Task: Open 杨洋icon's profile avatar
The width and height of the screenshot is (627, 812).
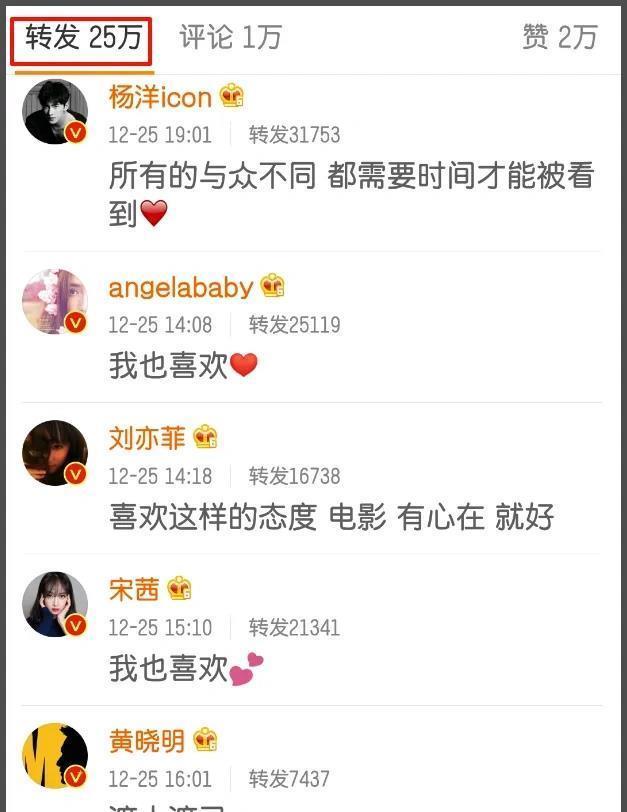Action: point(55,112)
